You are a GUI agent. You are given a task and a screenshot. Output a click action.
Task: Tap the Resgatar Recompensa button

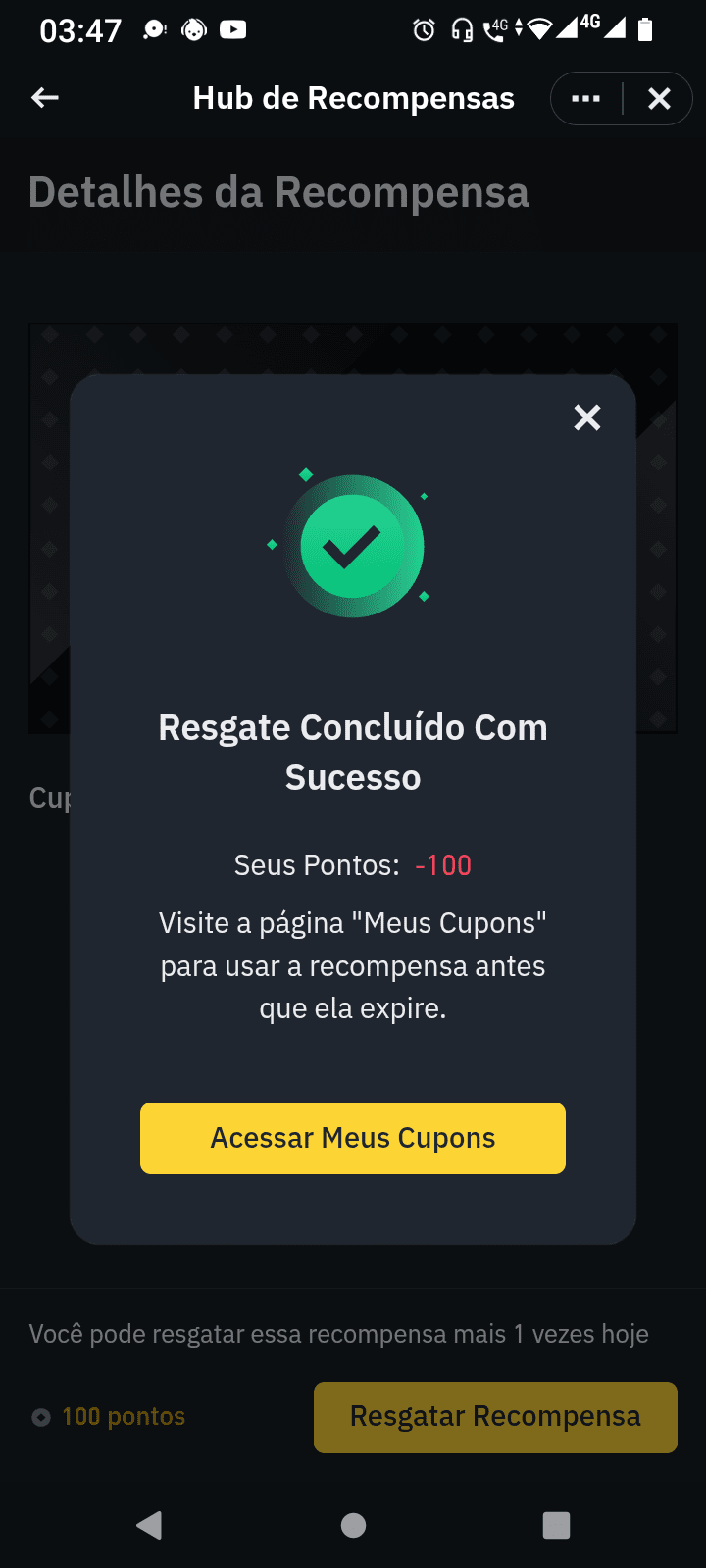pyautogui.click(x=495, y=1417)
